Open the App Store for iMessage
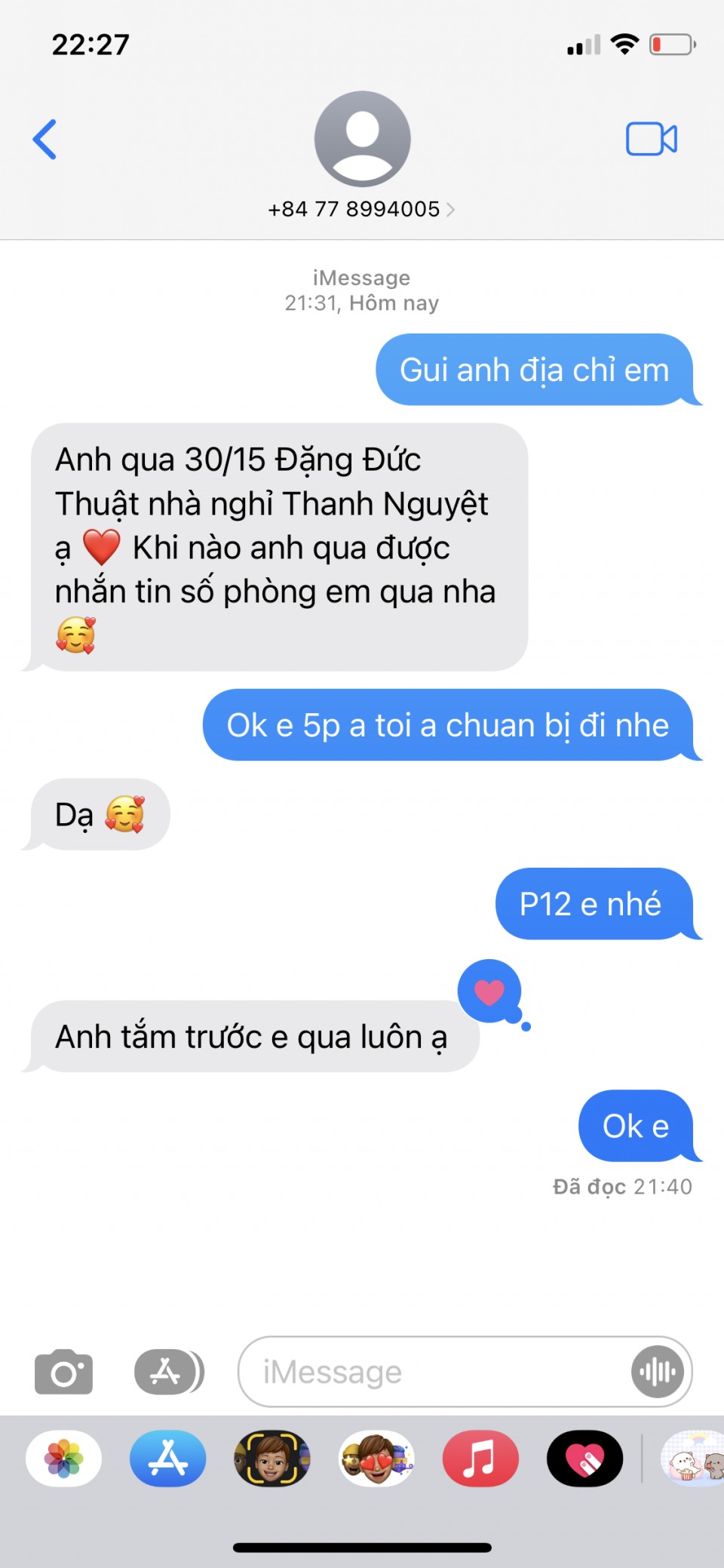 pos(168,1458)
